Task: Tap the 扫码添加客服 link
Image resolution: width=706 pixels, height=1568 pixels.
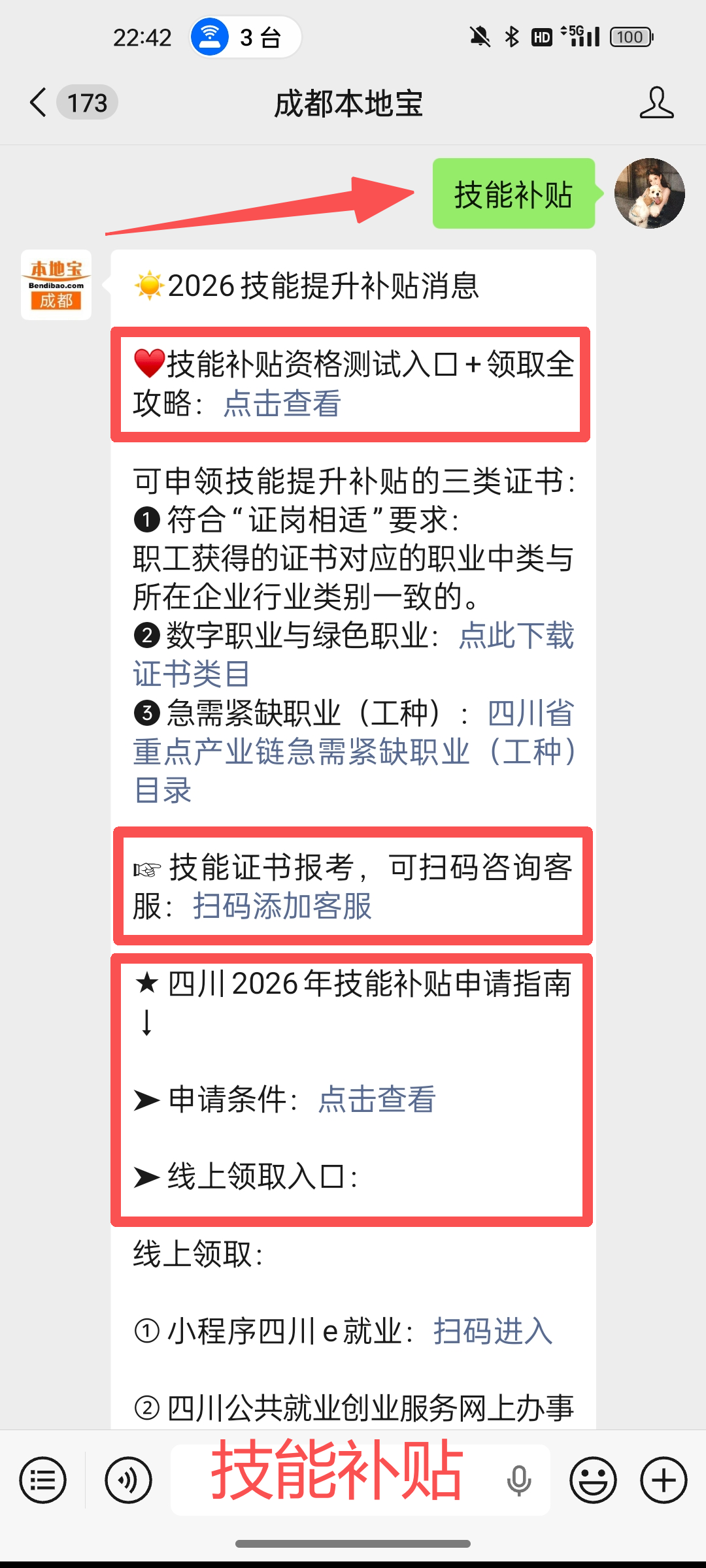Action: (282, 906)
